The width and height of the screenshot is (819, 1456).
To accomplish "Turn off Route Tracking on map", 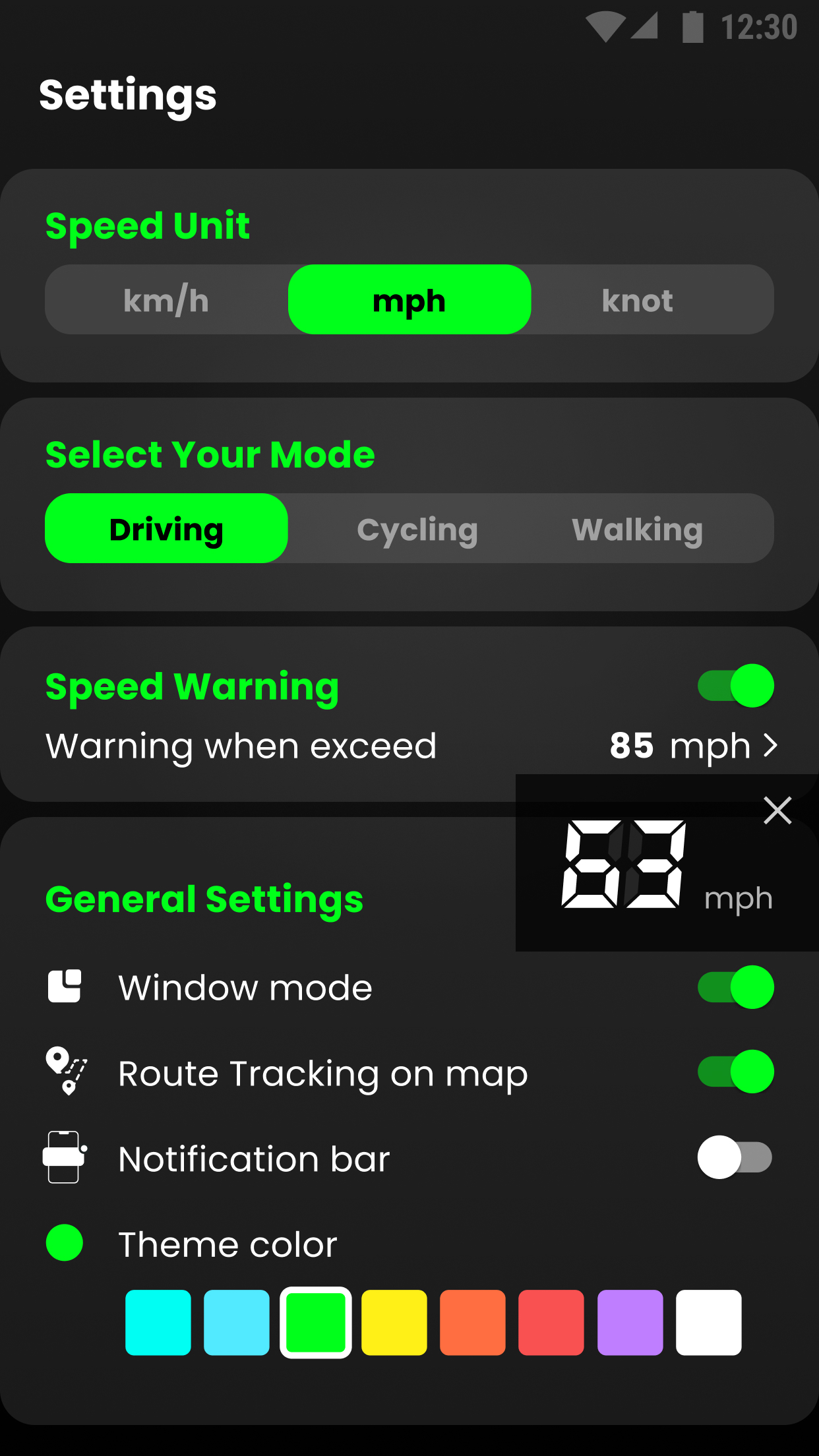I will (735, 1072).
